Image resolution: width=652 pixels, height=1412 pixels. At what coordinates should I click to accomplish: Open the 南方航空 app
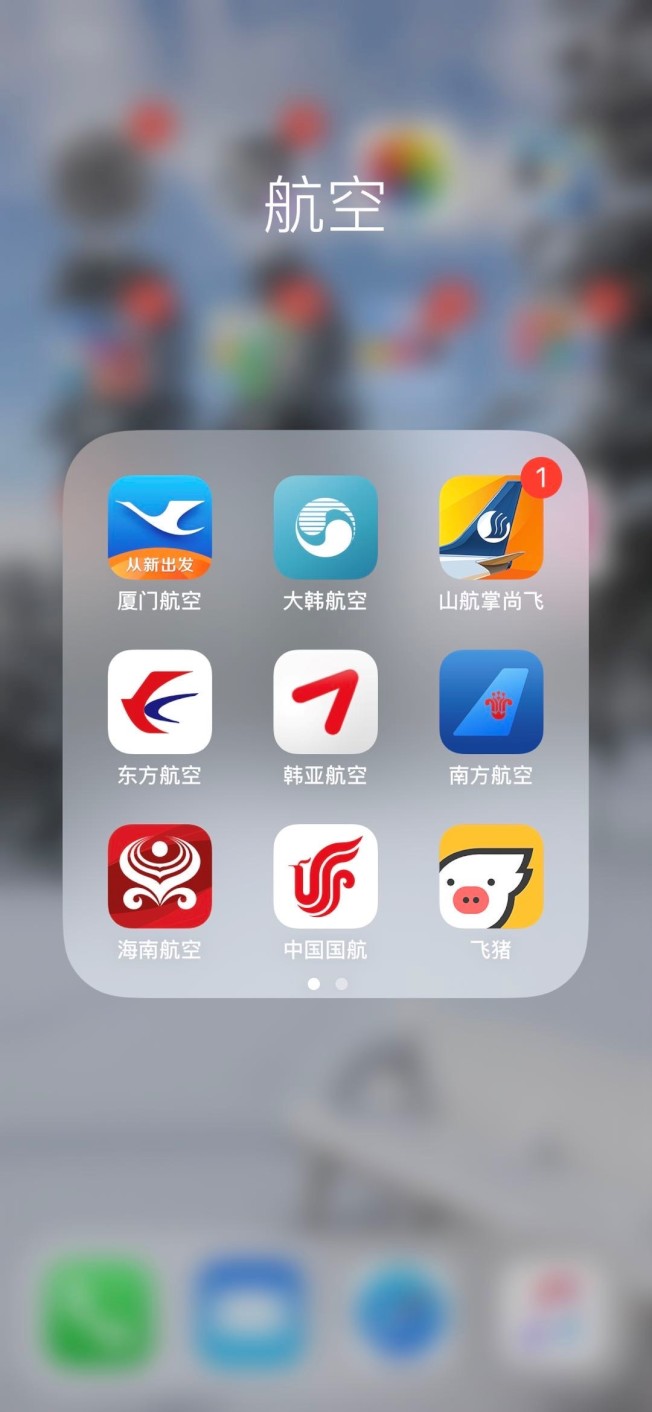491,701
